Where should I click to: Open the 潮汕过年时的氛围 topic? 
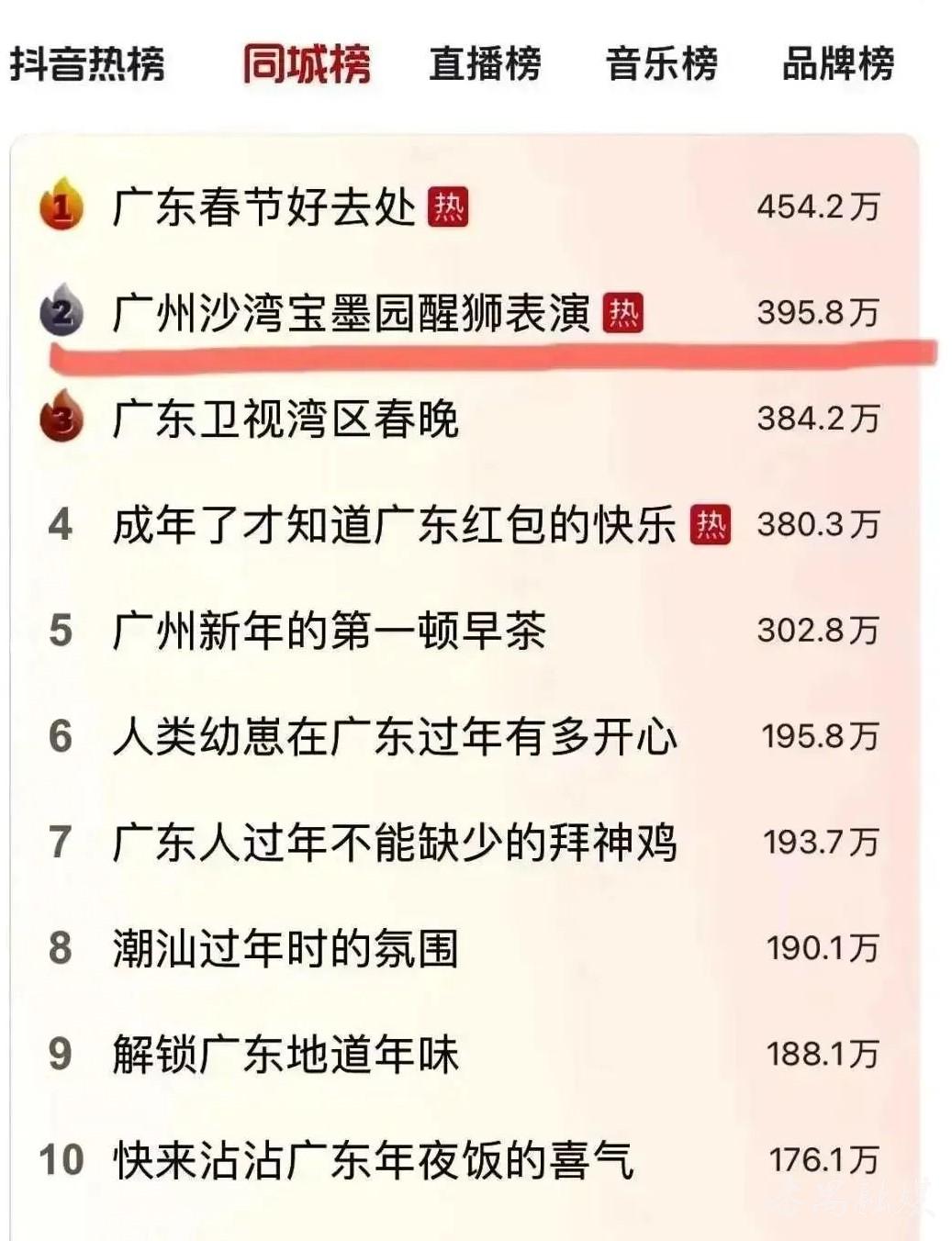(286, 948)
